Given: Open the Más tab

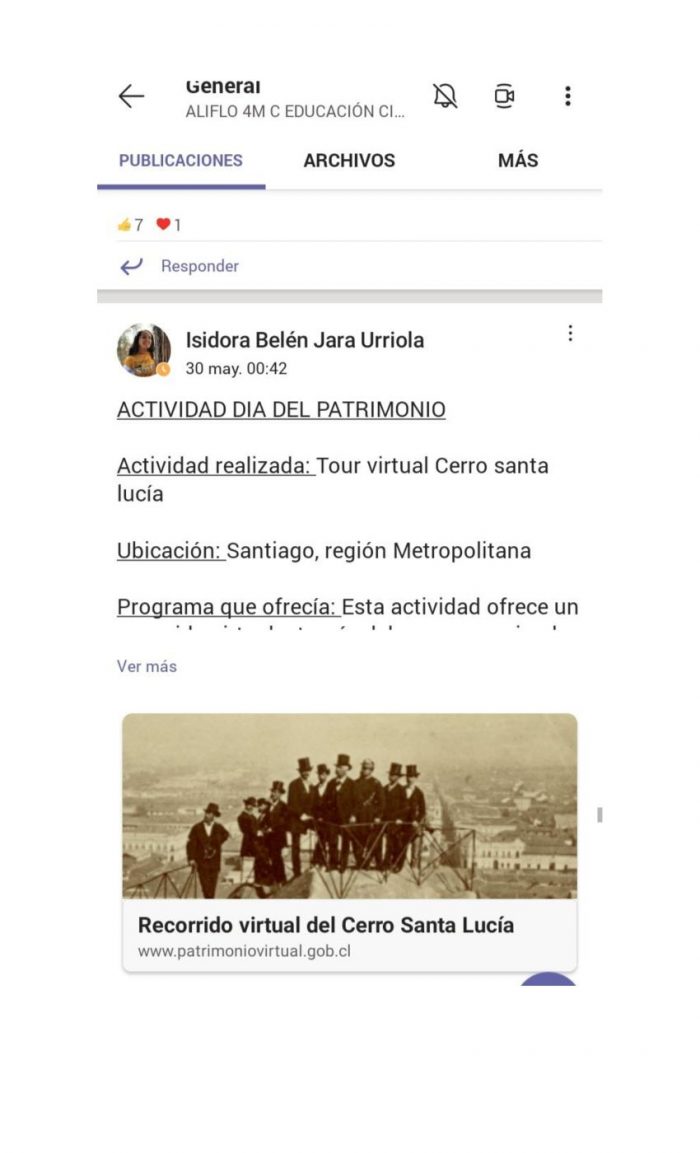Looking at the screenshot, I should point(518,160).
